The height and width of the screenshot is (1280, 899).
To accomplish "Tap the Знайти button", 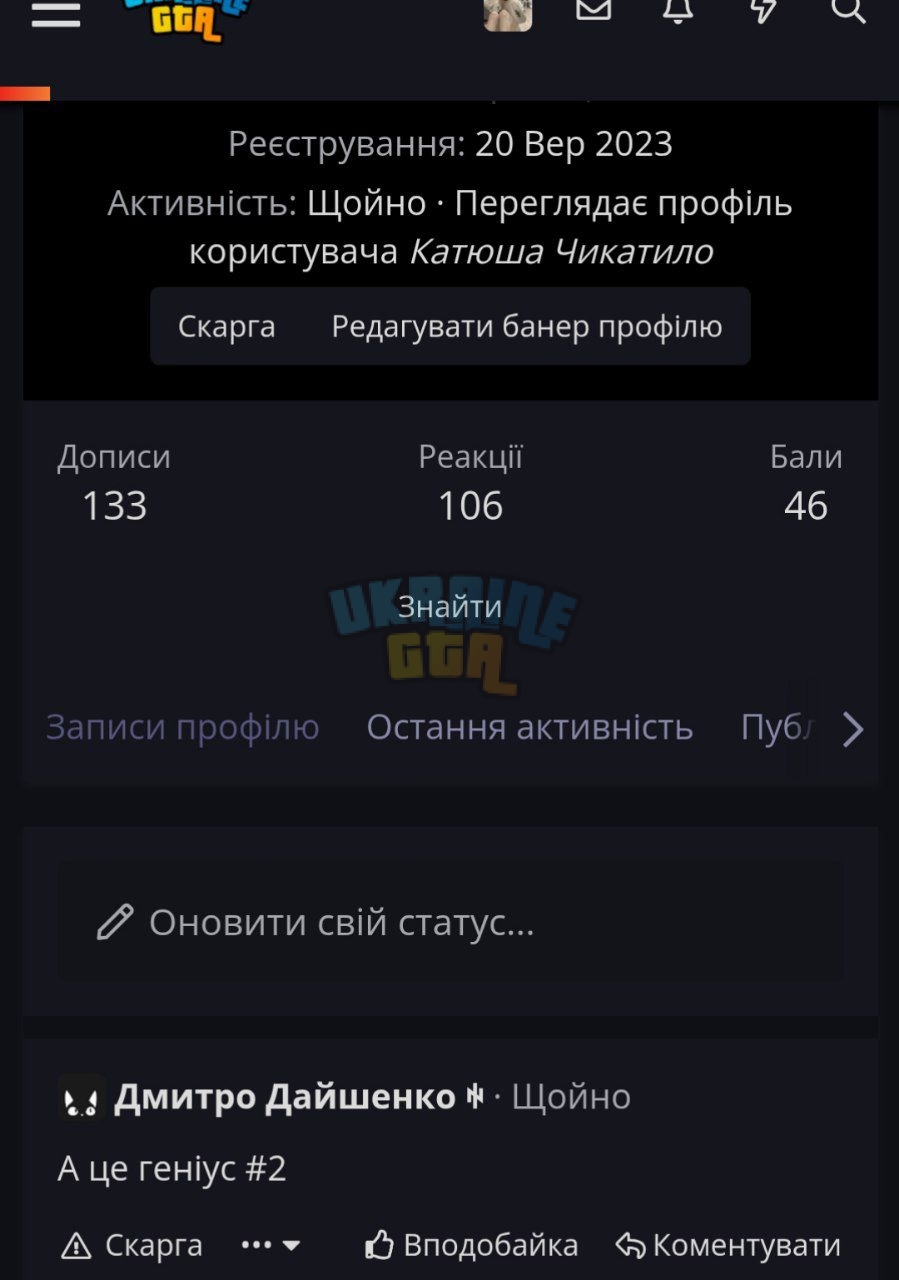I will coord(450,606).
